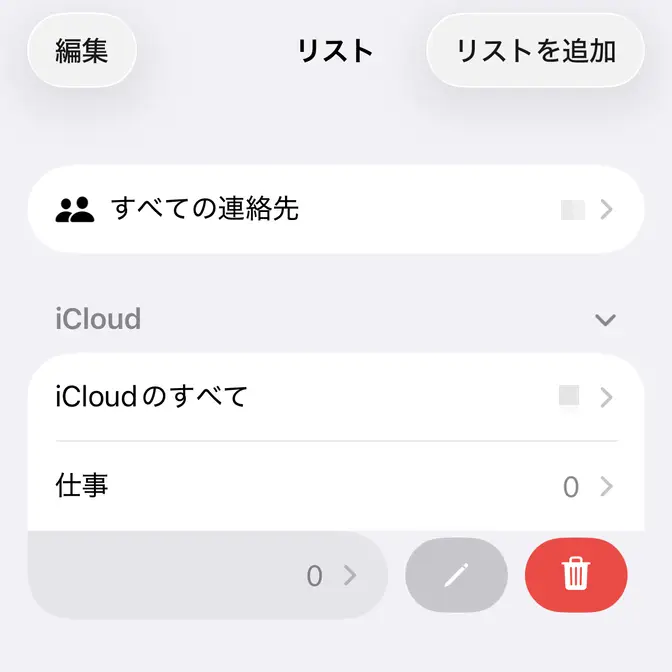
Task: Add a new list with リストを追加
Action: point(535,50)
